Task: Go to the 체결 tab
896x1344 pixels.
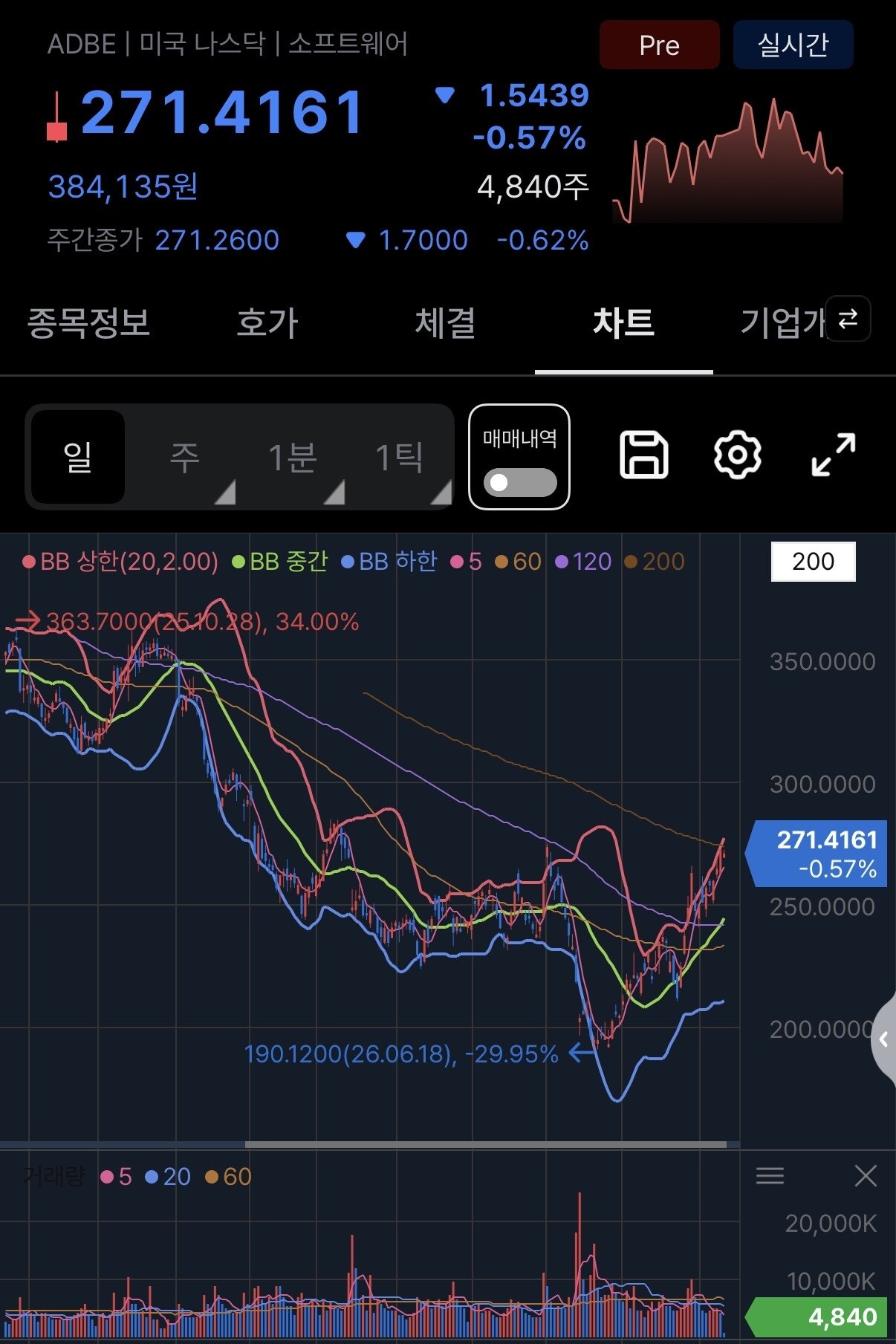Action: 445,323
